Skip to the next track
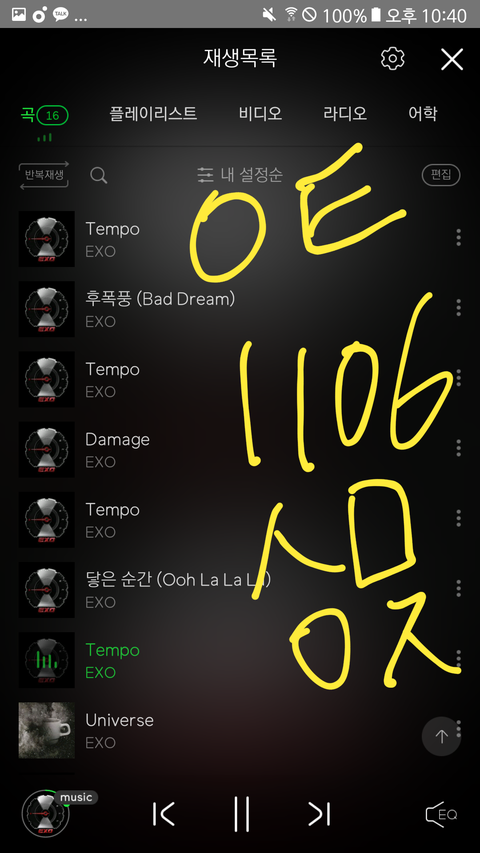This screenshot has height=853, width=480. click(x=319, y=814)
